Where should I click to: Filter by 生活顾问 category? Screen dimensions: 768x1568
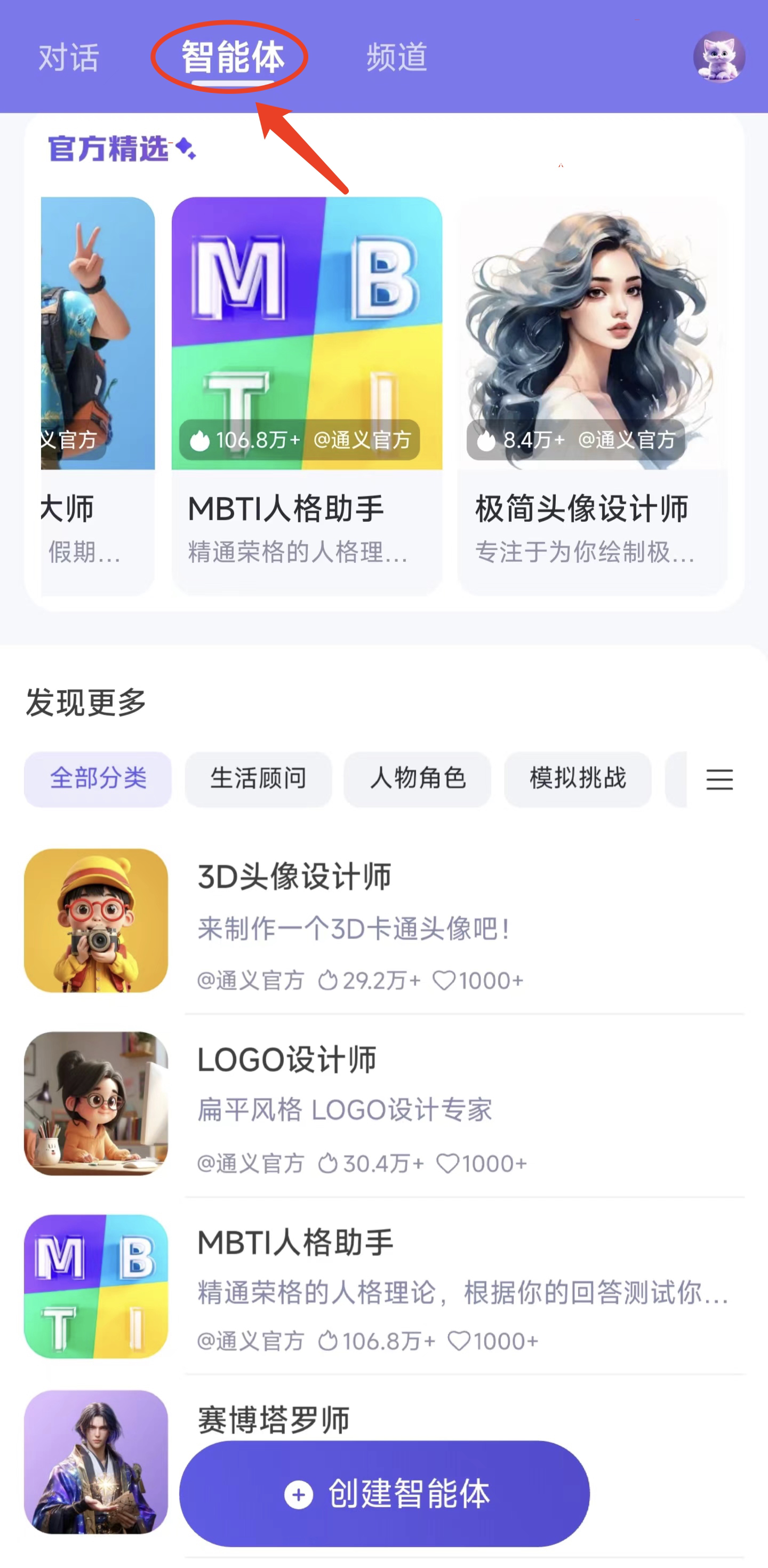tap(258, 778)
